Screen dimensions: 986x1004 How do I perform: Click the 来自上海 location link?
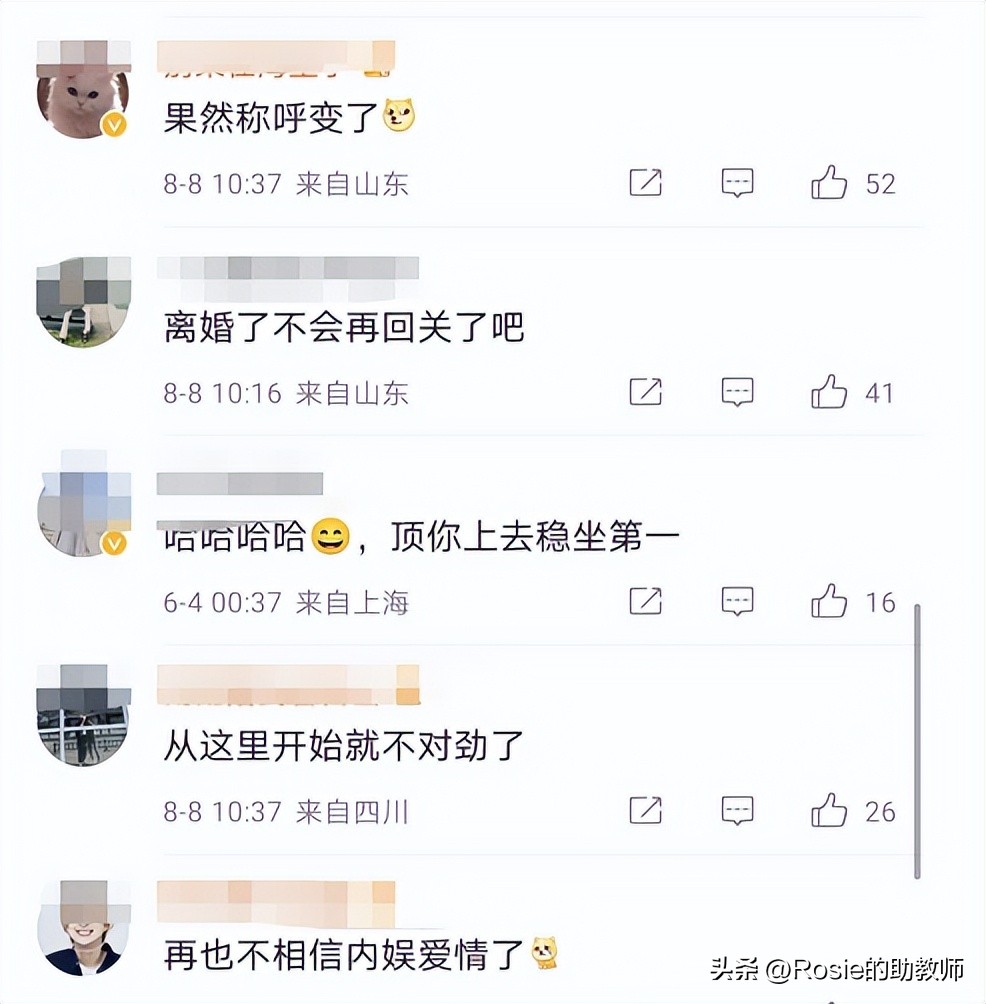[x=352, y=604]
